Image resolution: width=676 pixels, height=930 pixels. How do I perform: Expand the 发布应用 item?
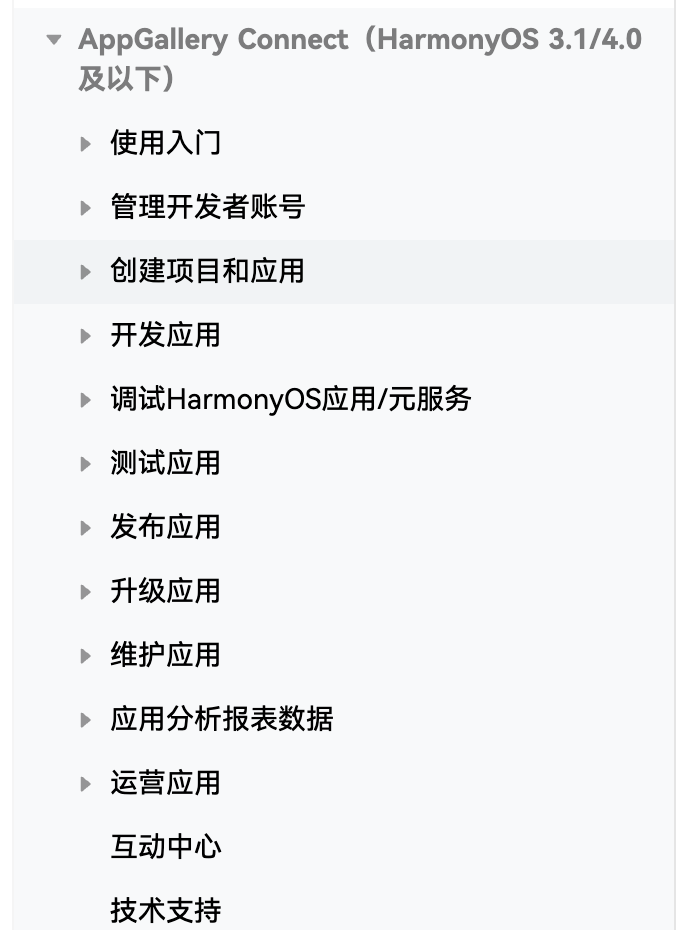click(86, 528)
